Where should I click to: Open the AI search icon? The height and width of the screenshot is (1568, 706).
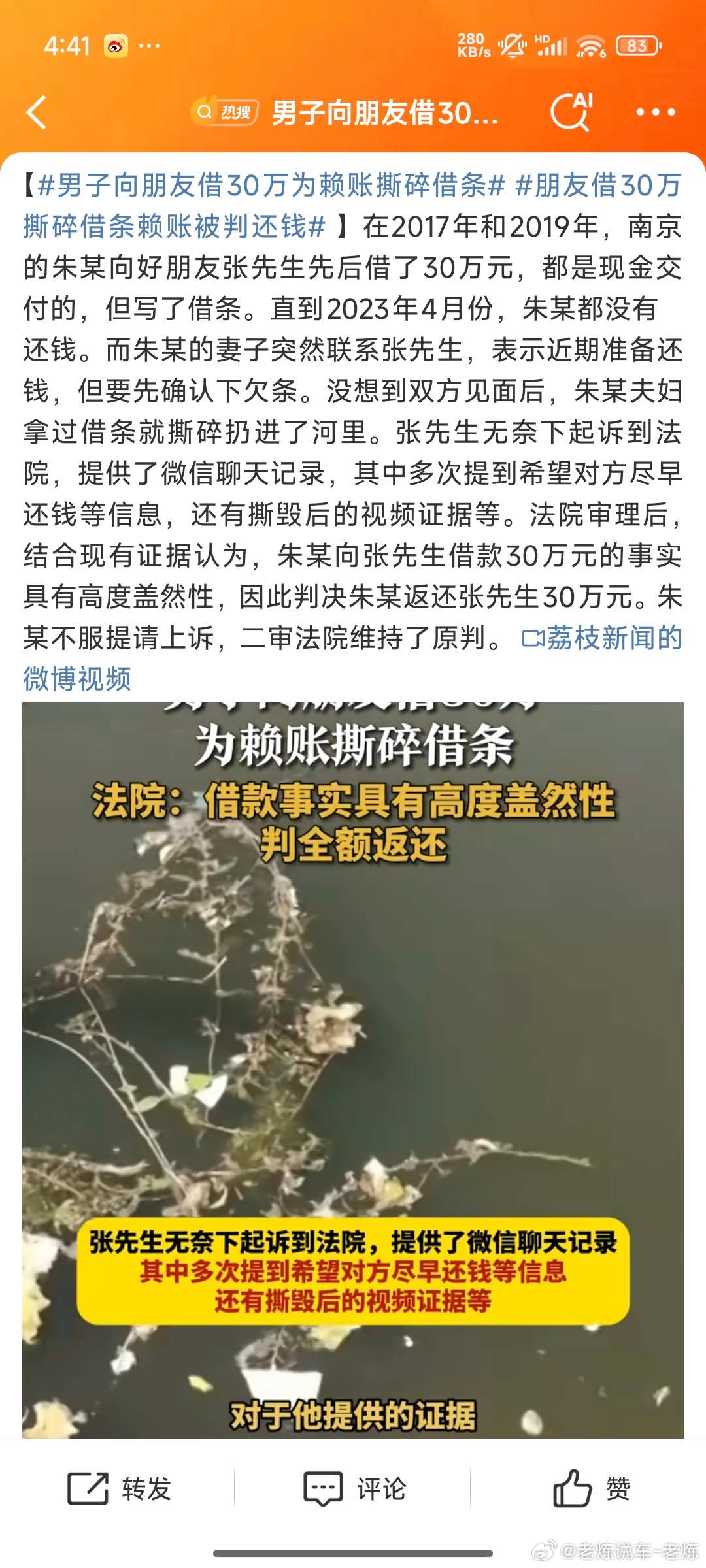click(572, 112)
